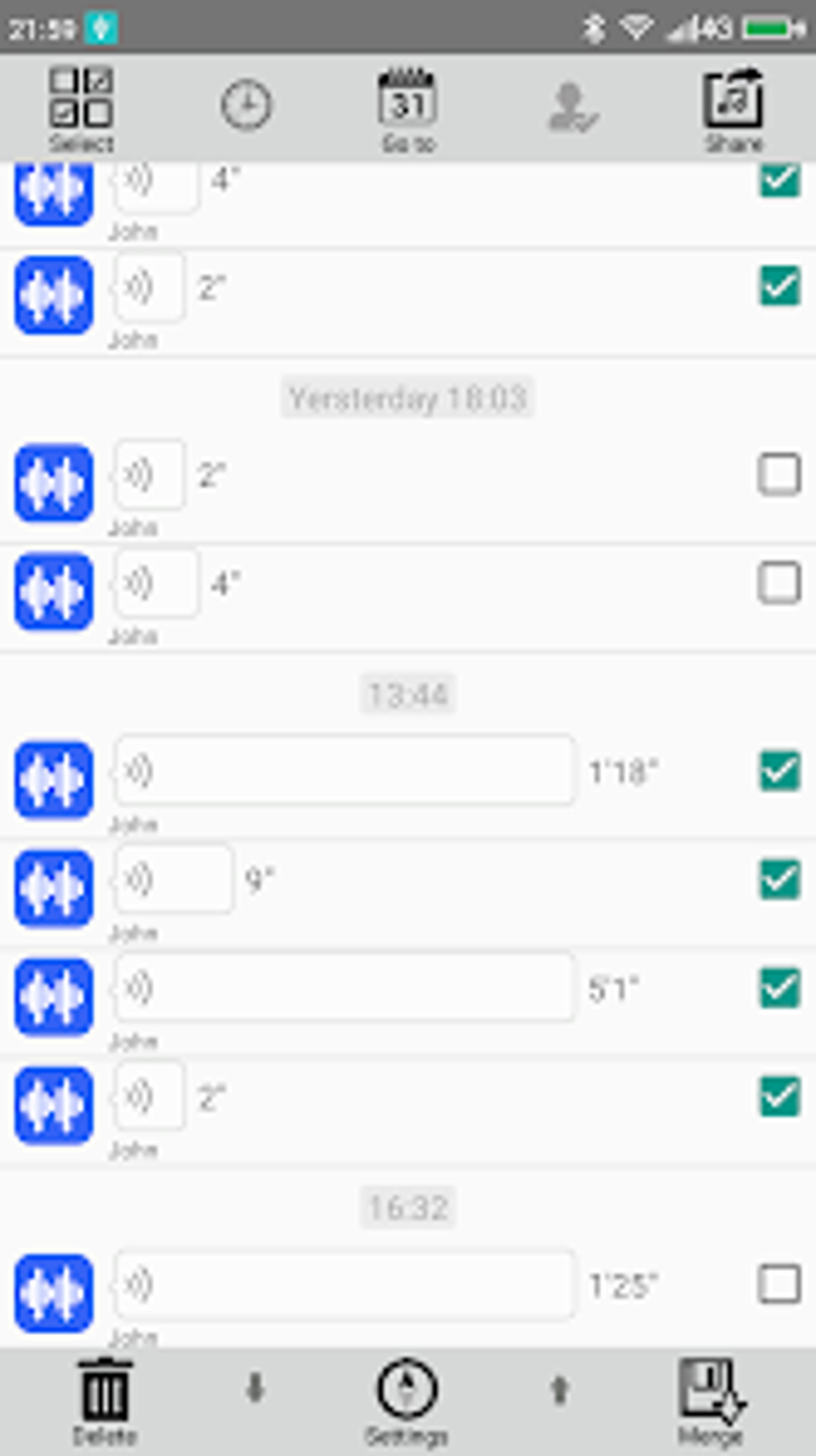Open the Go to calendar button
Viewport: 816px width, 1456px height.
(x=408, y=110)
